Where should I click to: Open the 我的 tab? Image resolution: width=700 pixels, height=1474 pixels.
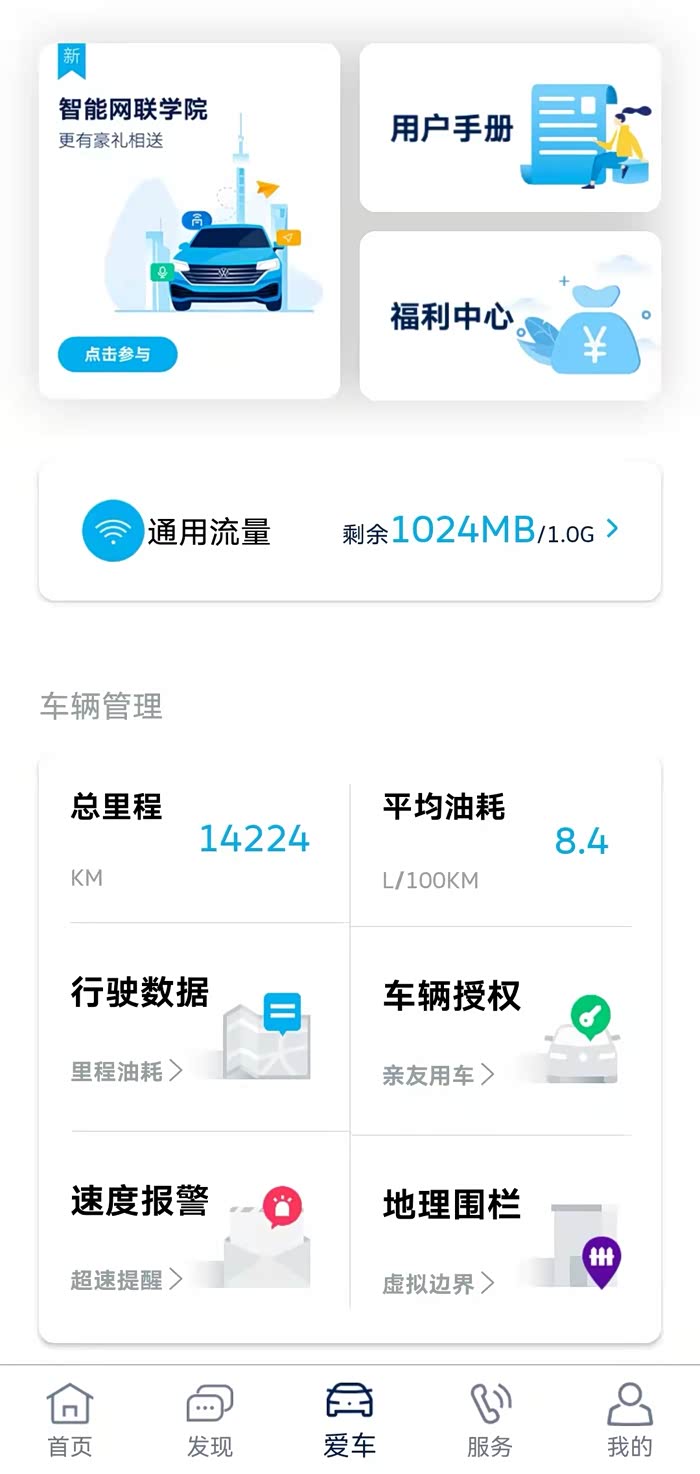[630, 1420]
